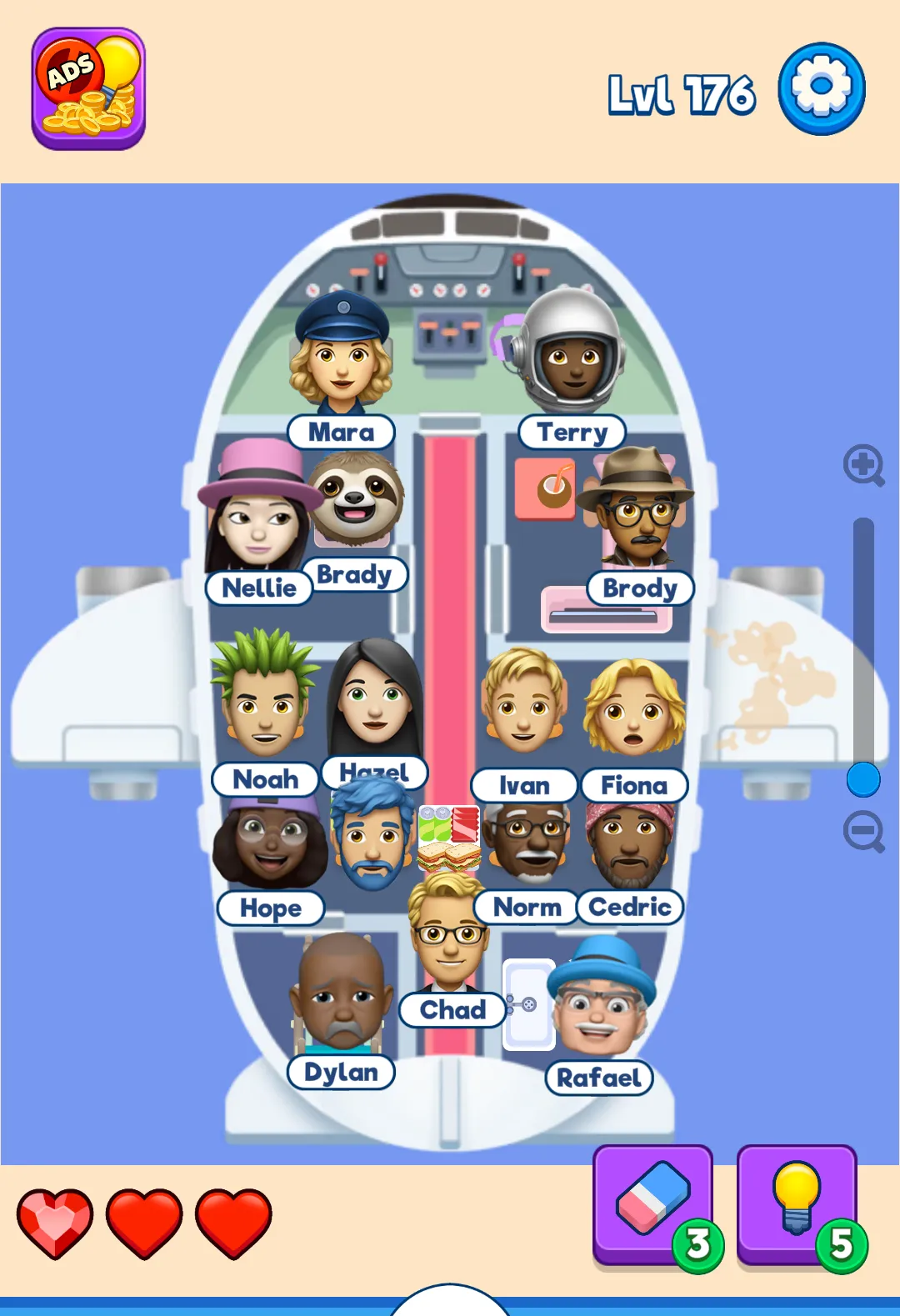Screen dimensions: 900x1316
Task: Use the eraser tool
Action: (653, 1203)
